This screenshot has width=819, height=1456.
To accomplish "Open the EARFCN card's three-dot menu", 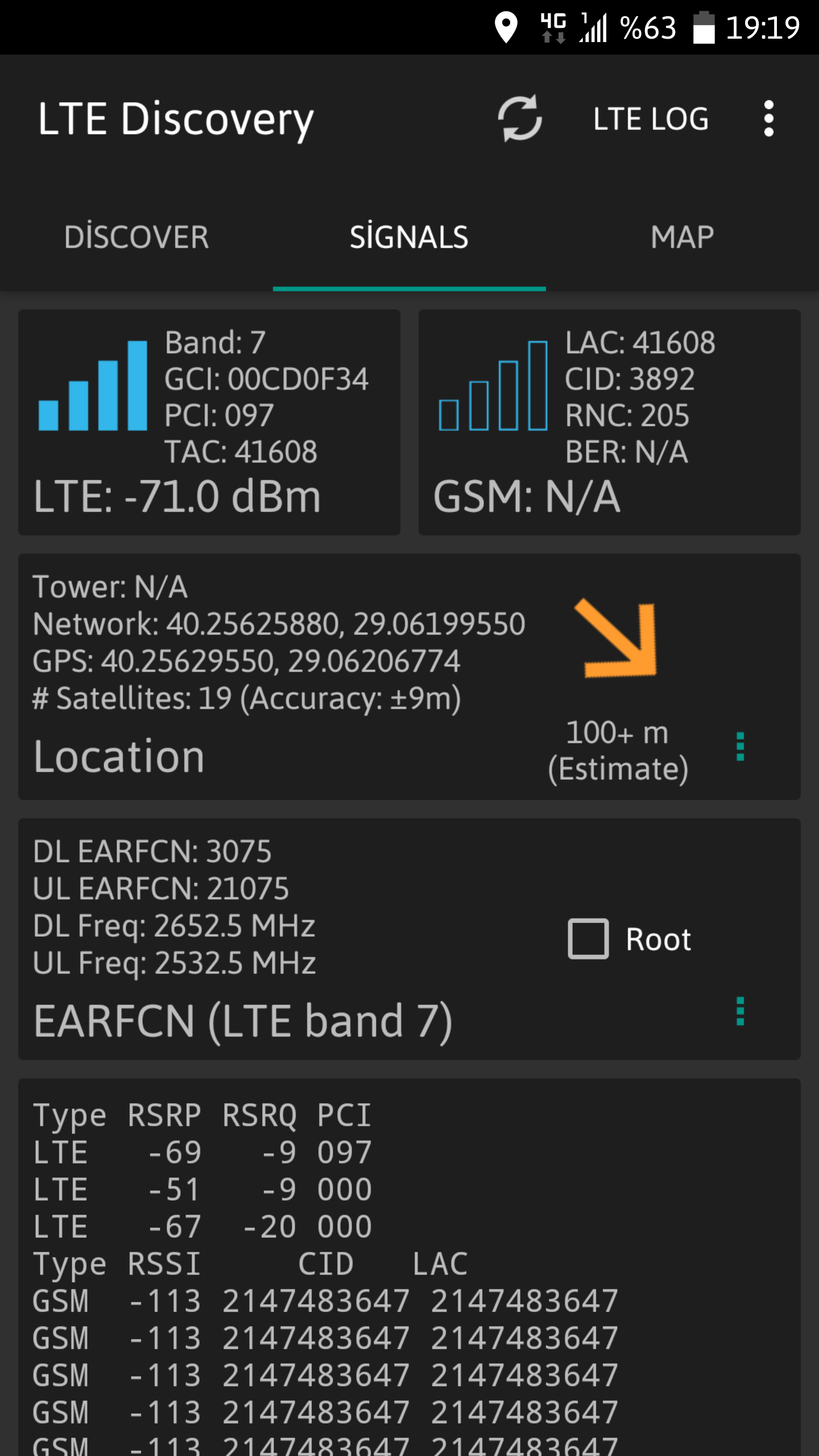I will pyautogui.click(x=740, y=1011).
